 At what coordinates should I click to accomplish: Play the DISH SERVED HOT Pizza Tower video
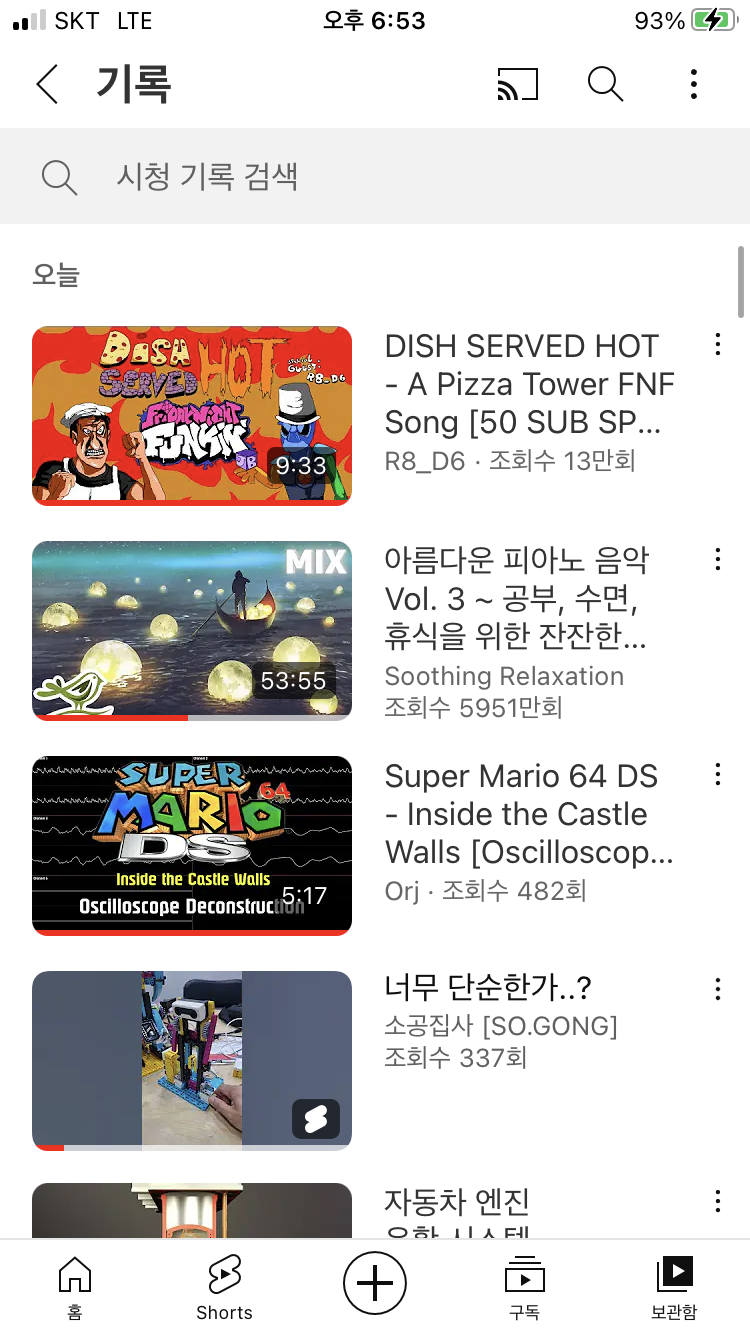pos(192,416)
